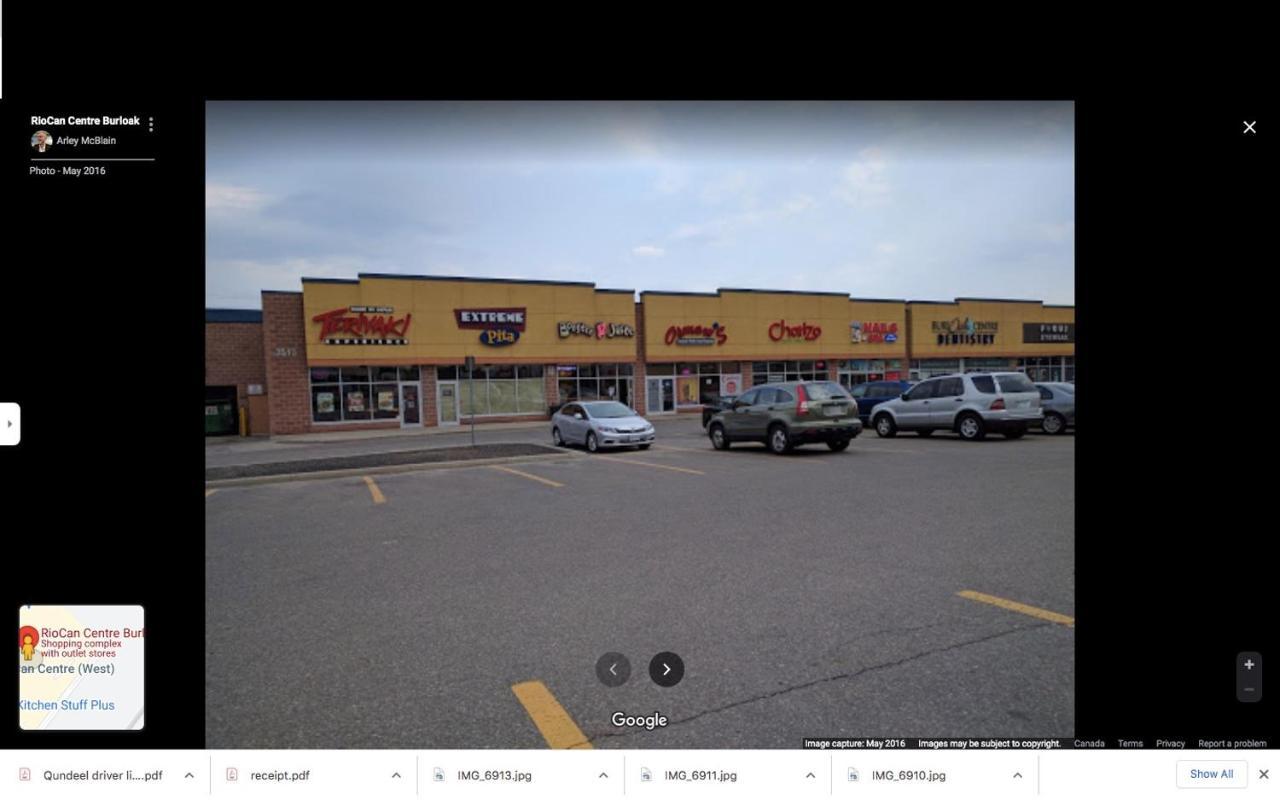Open downloaded IMG_6910.jpg
This screenshot has width=1280, height=800.
[908, 775]
